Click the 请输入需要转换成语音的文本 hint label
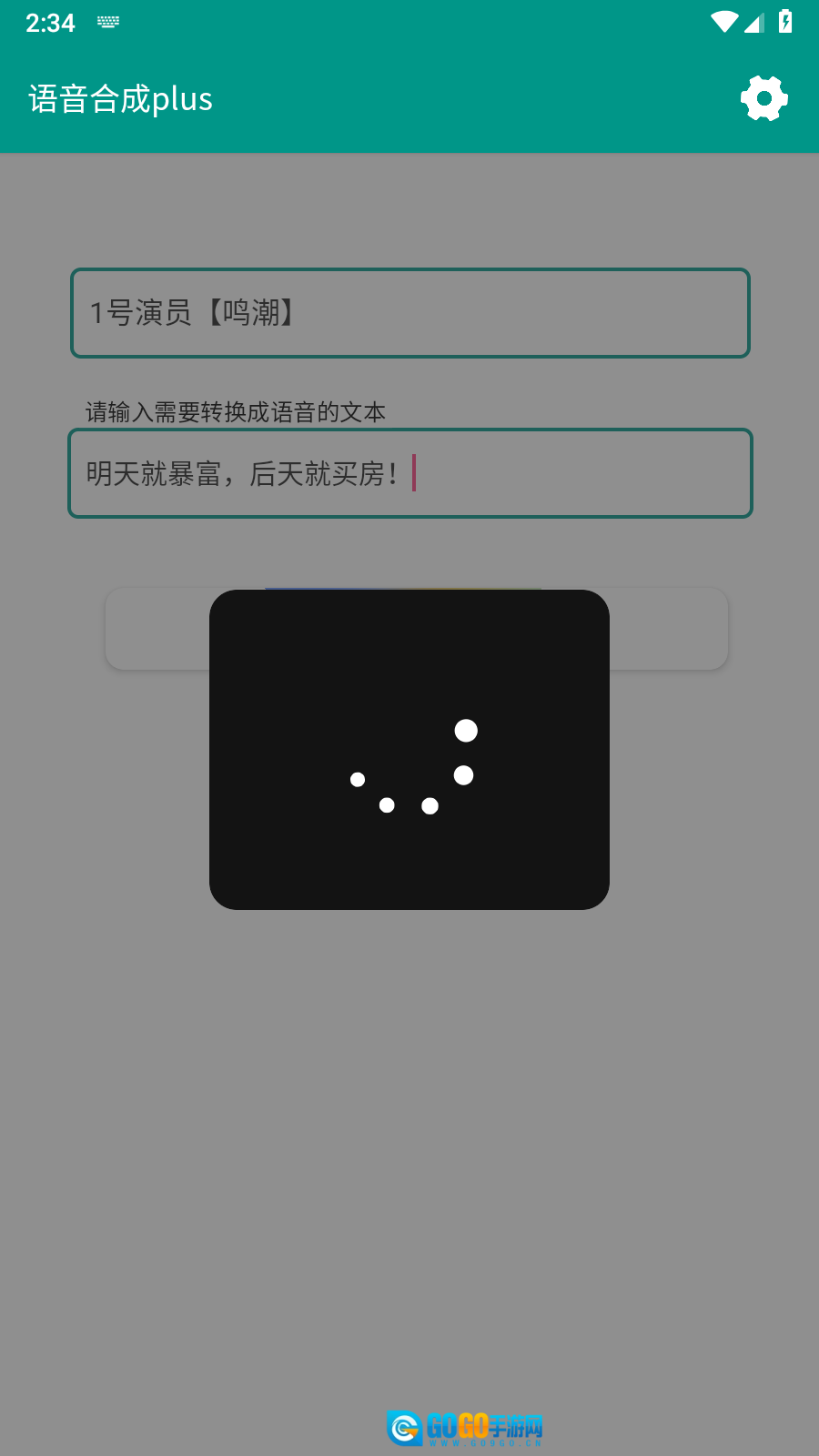 pyautogui.click(x=233, y=412)
